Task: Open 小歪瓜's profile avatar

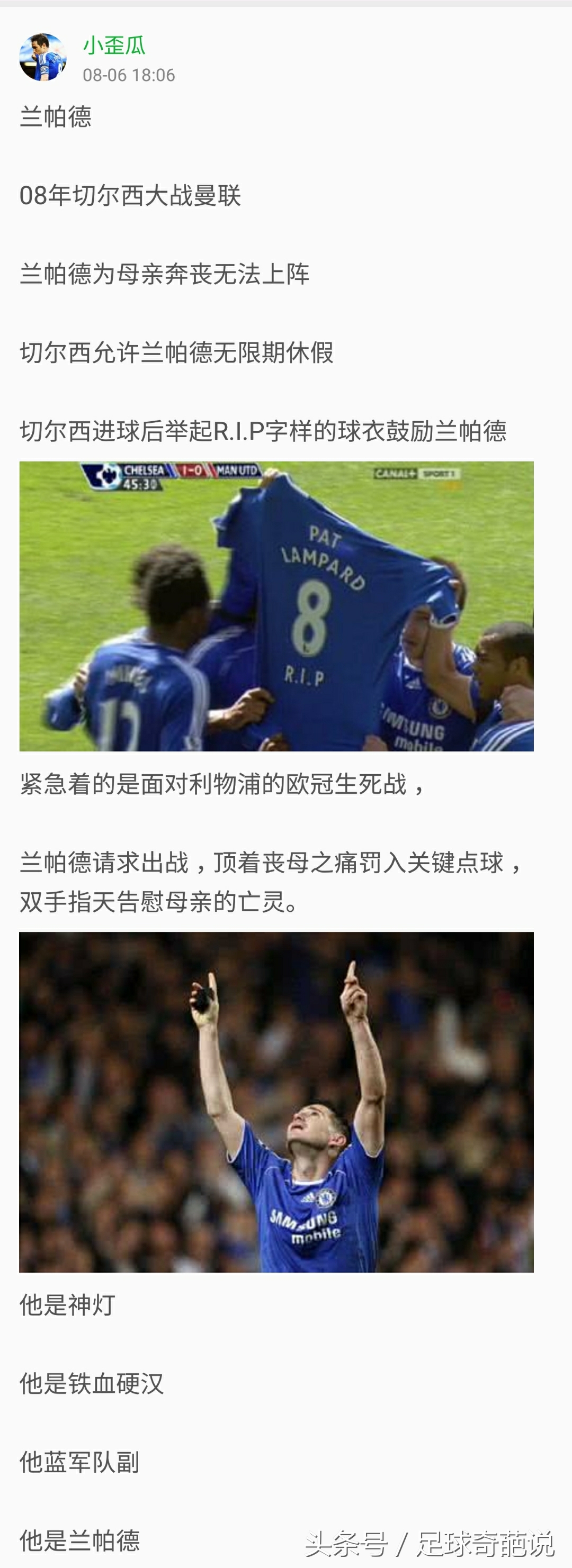Action: [x=43, y=57]
